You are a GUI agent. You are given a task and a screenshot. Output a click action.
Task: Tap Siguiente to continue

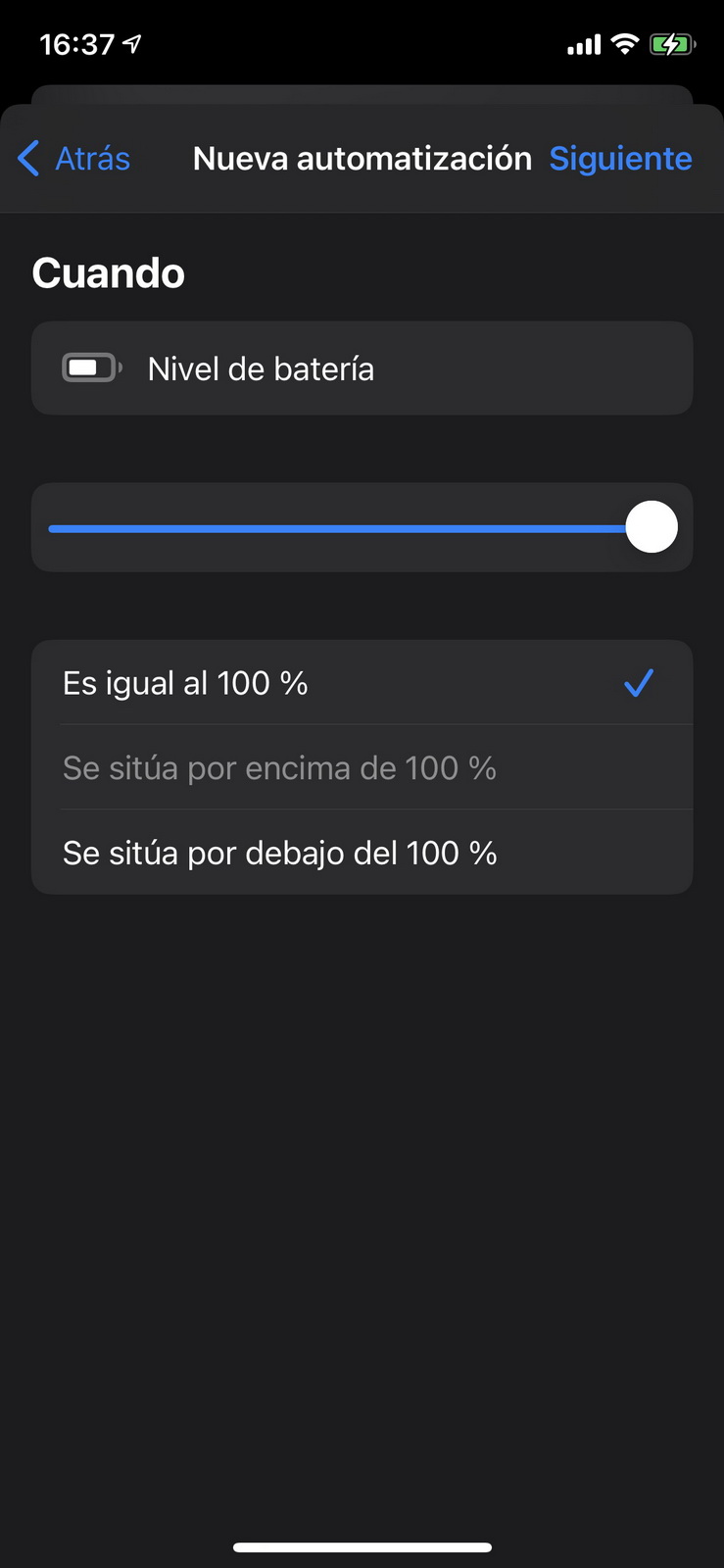(620, 159)
